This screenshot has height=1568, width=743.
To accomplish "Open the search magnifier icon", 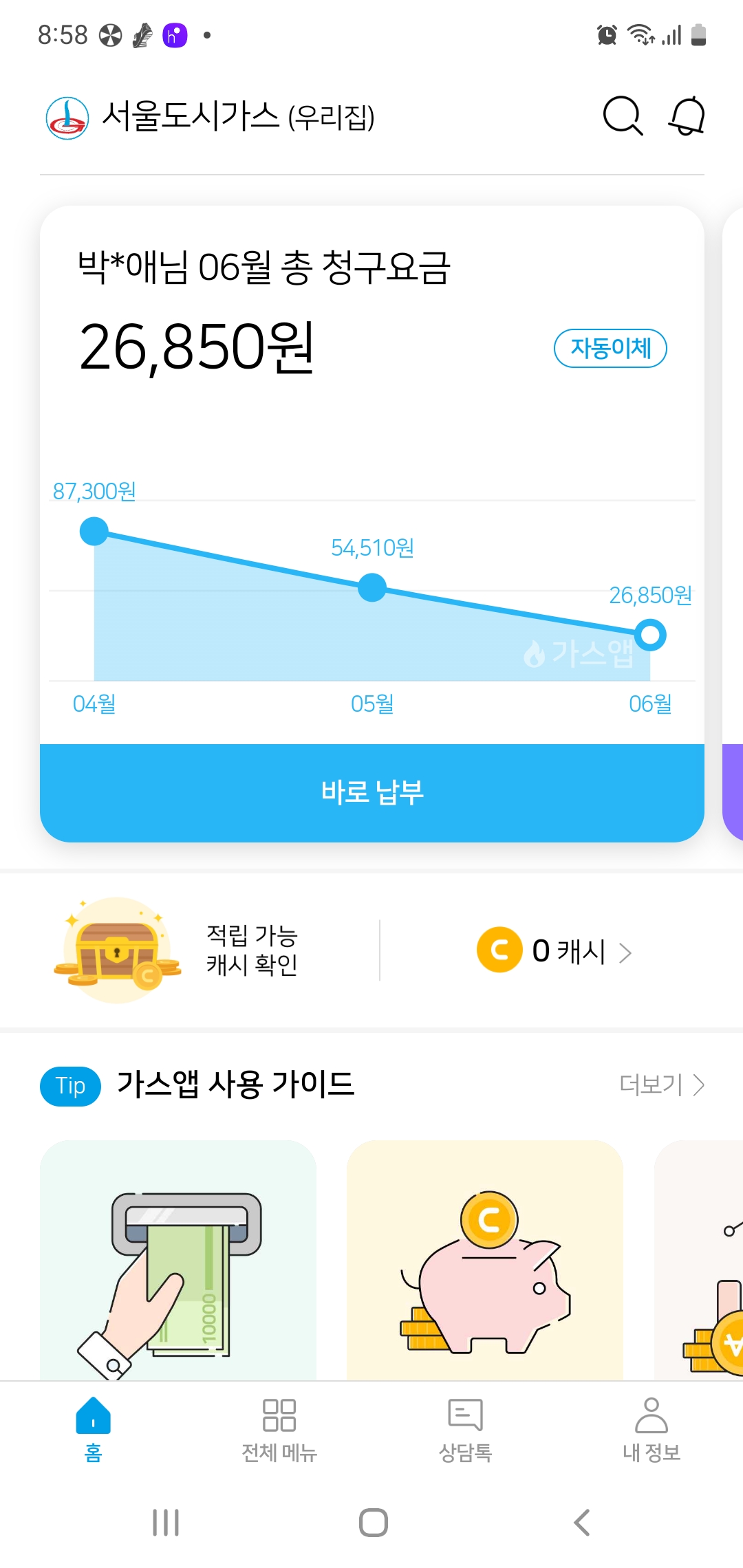I will pyautogui.click(x=622, y=116).
